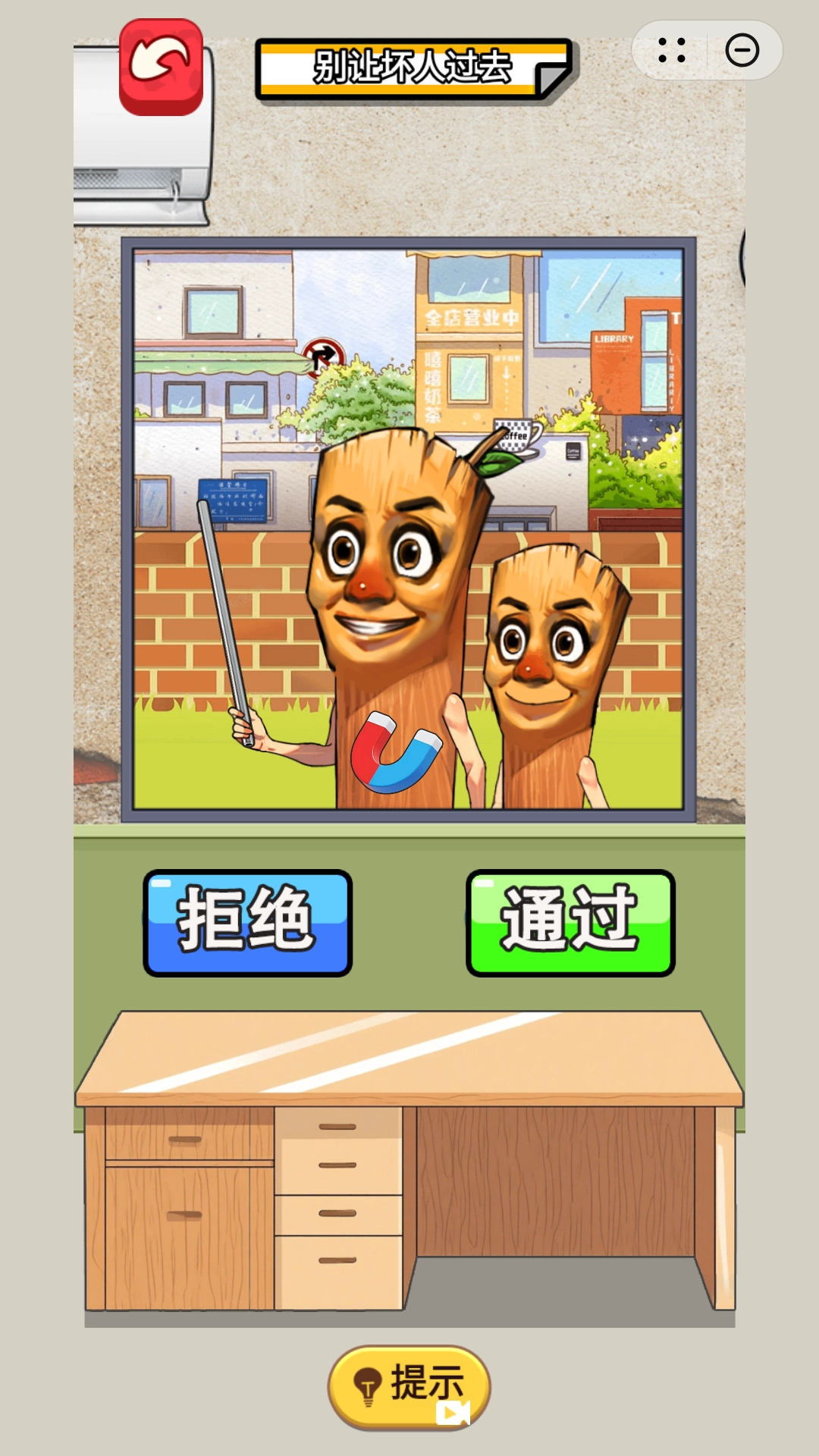Tap the circled minus to minimize the game
819x1456 pixels.
741,51
